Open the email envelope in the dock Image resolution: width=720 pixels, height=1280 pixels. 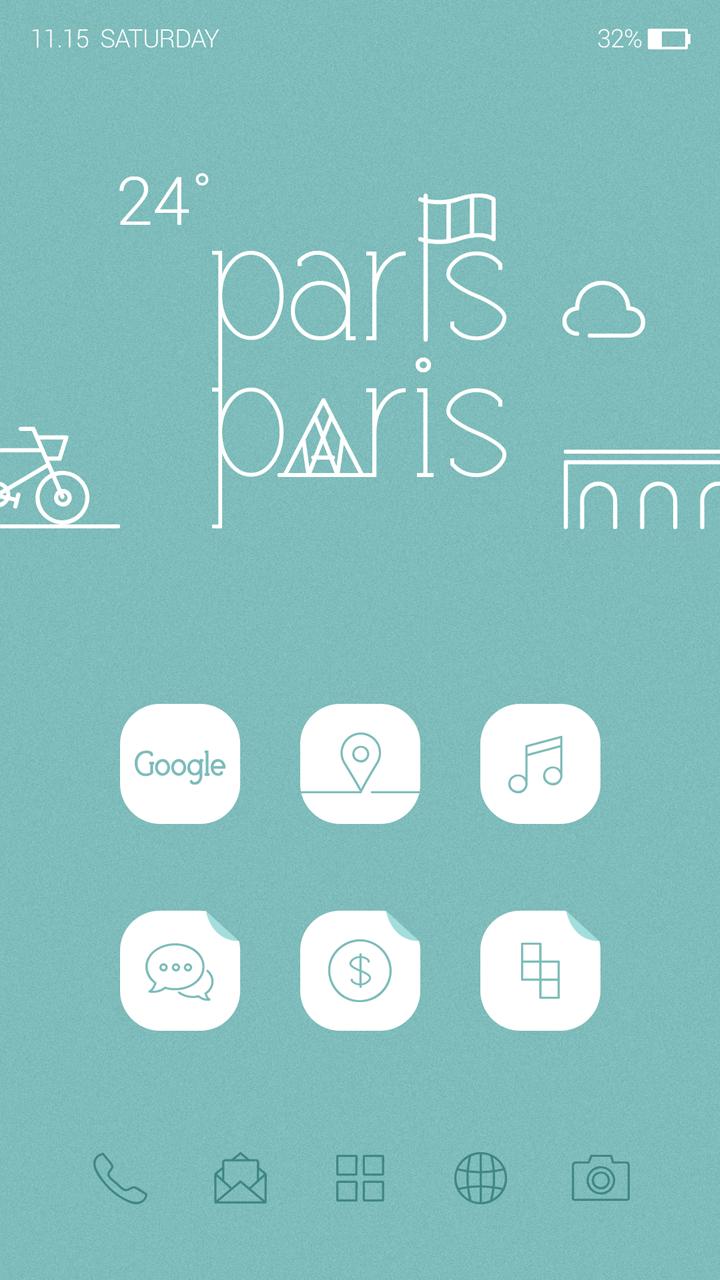click(x=240, y=1178)
